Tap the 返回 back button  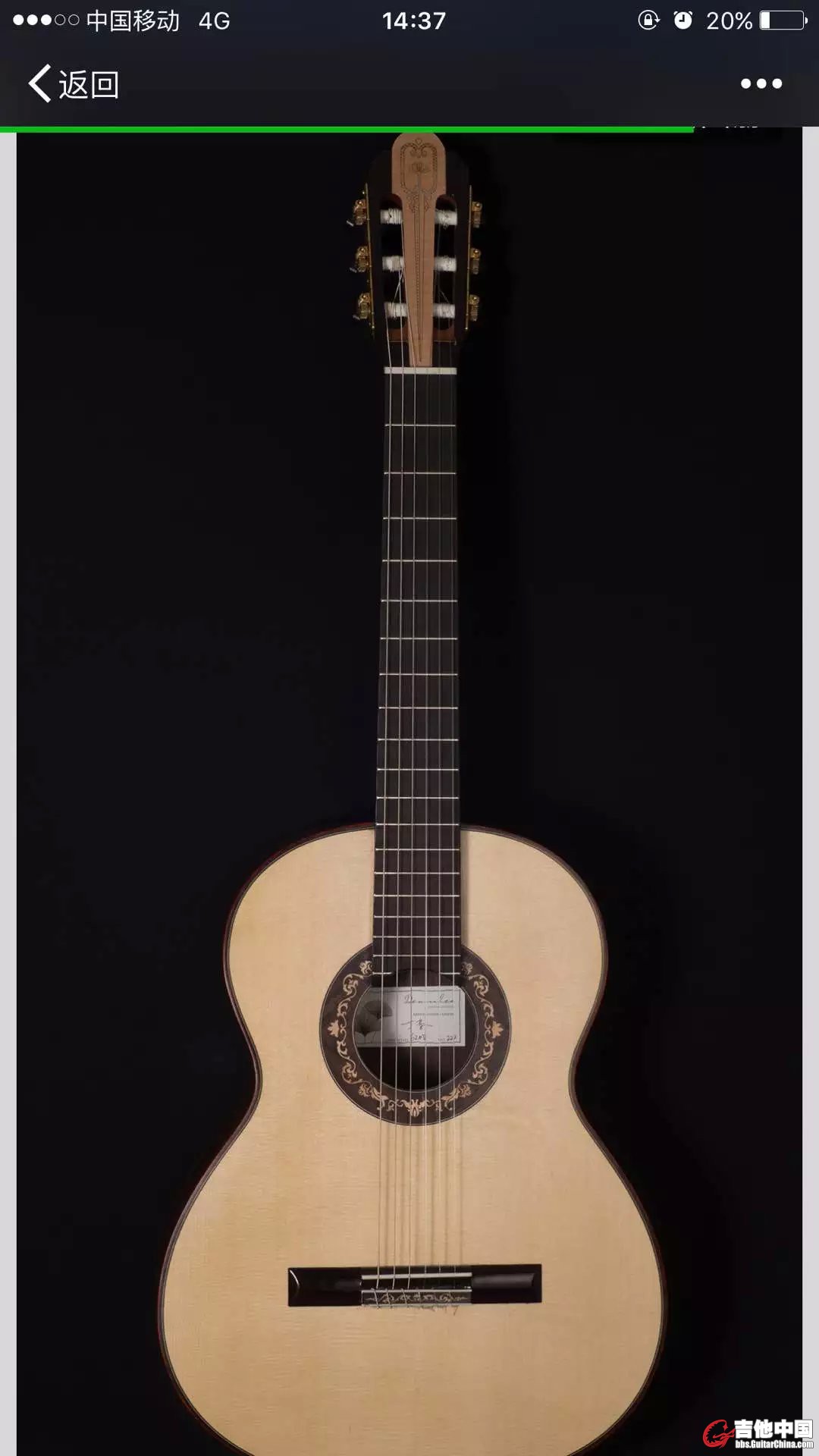[x=74, y=84]
